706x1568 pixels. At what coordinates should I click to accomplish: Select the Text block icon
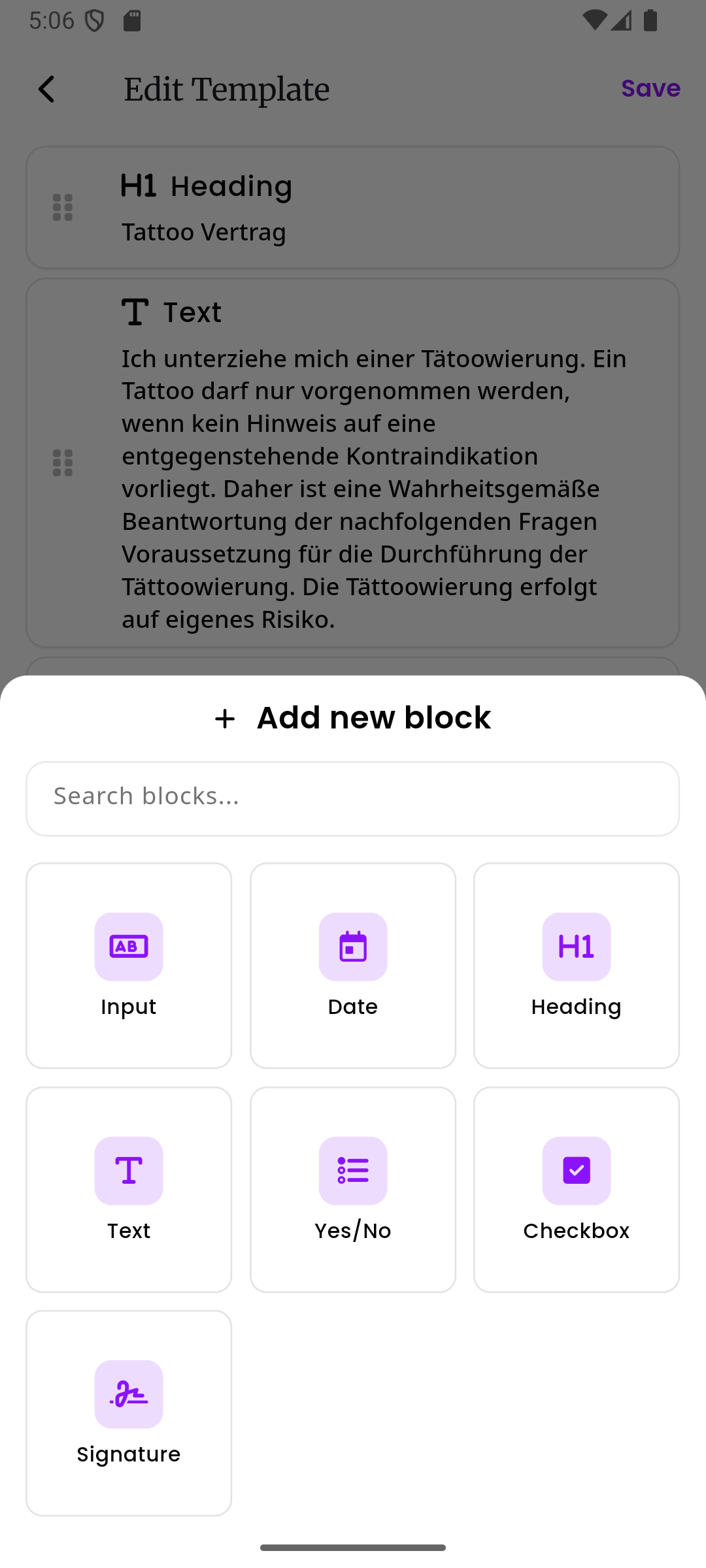coord(128,1171)
